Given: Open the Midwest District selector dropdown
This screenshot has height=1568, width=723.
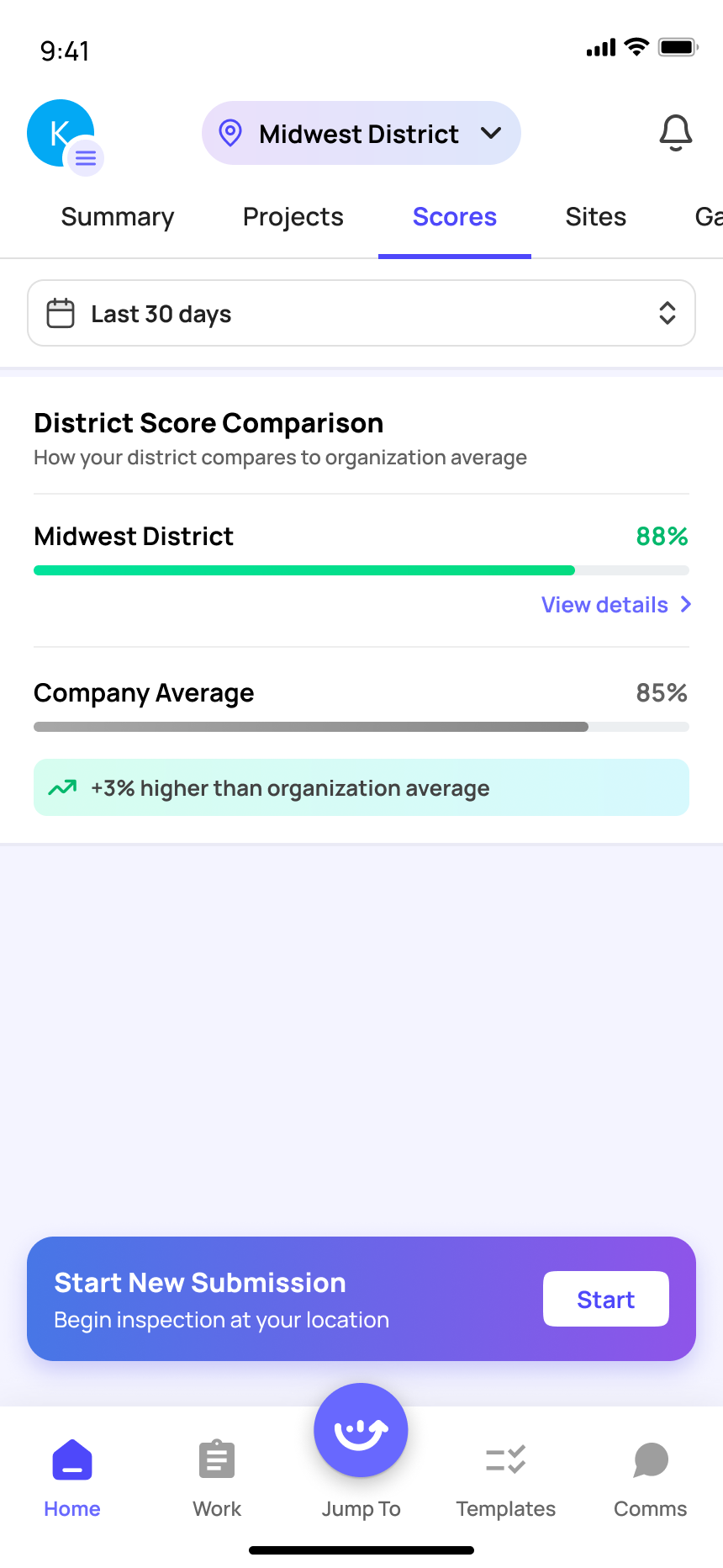Looking at the screenshot, I should (x=361, y=134).
